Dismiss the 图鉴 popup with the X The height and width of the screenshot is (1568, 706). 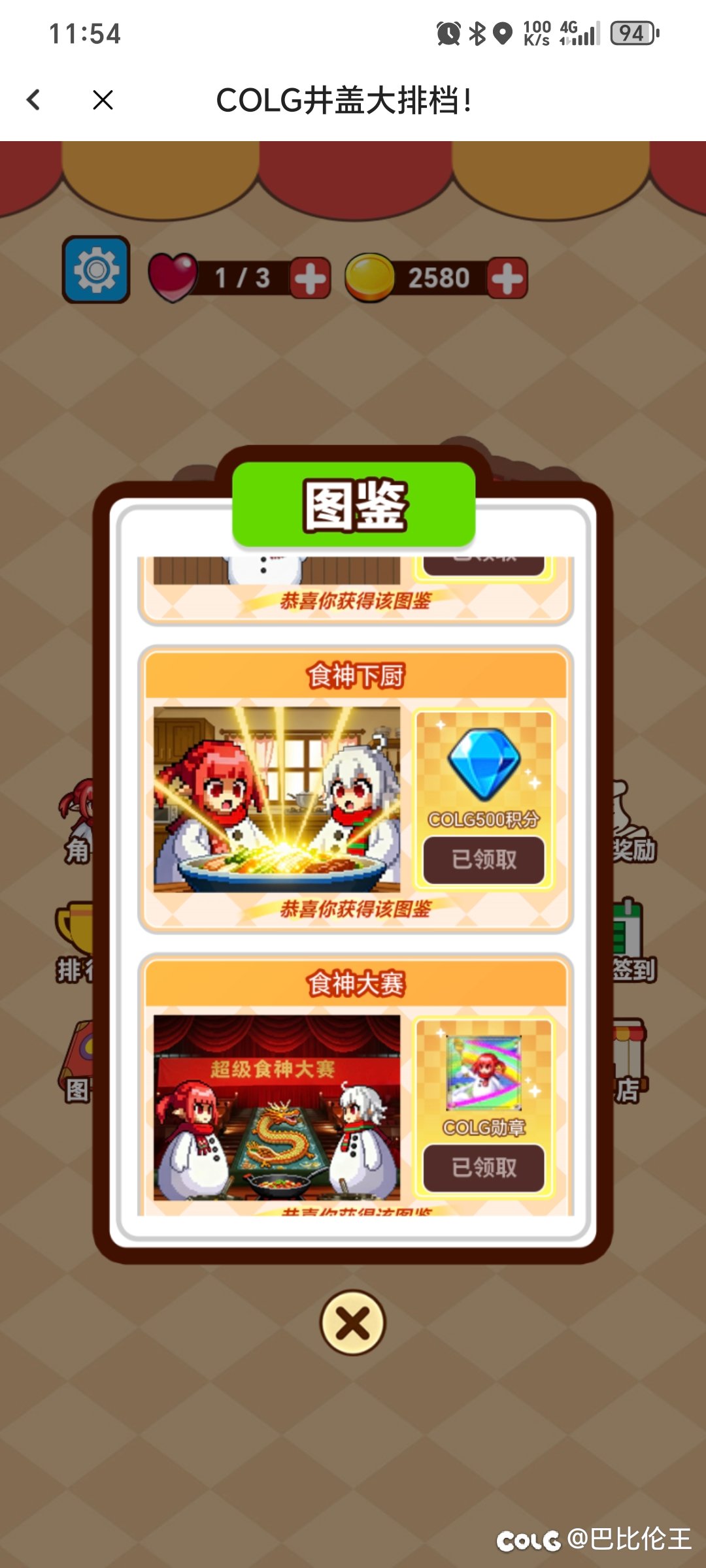pos(353,1323)
